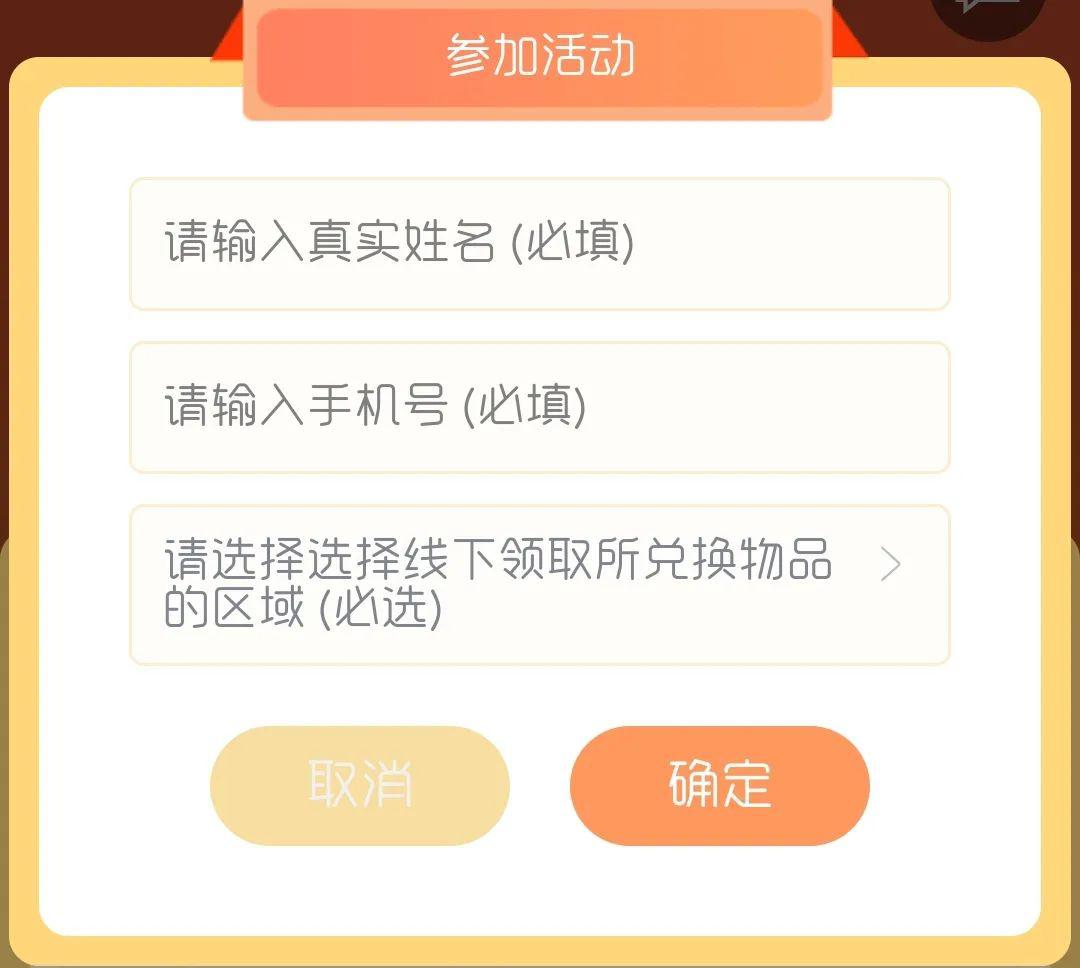Focus the phone number input field
The width and height of the screenshot is (1080, 968).
tap(540, 407)
